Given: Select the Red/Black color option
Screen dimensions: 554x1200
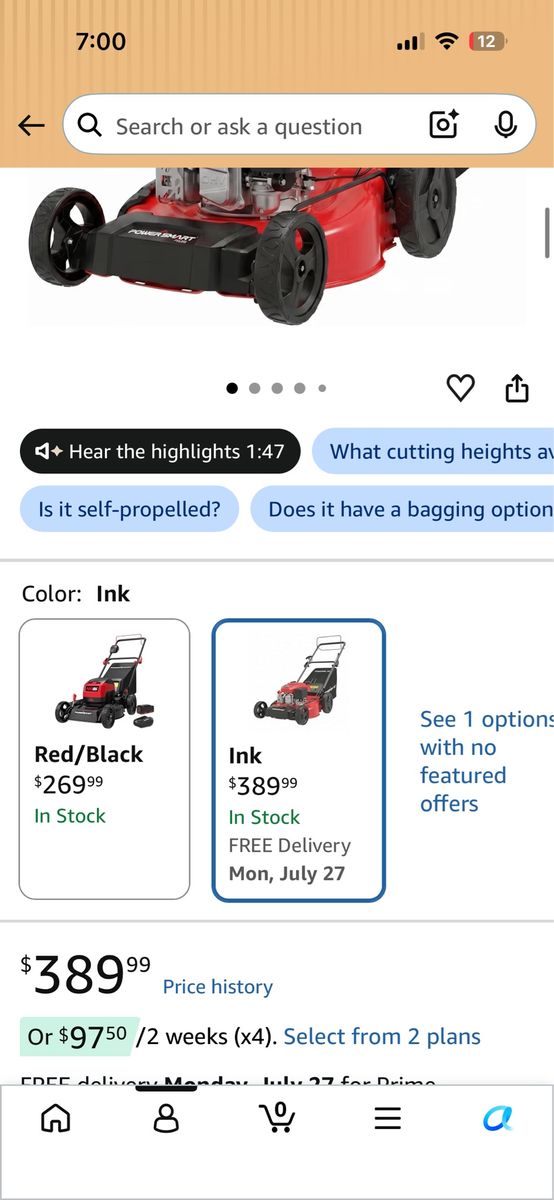Looking at the screenshot, I should pos(104,759).
